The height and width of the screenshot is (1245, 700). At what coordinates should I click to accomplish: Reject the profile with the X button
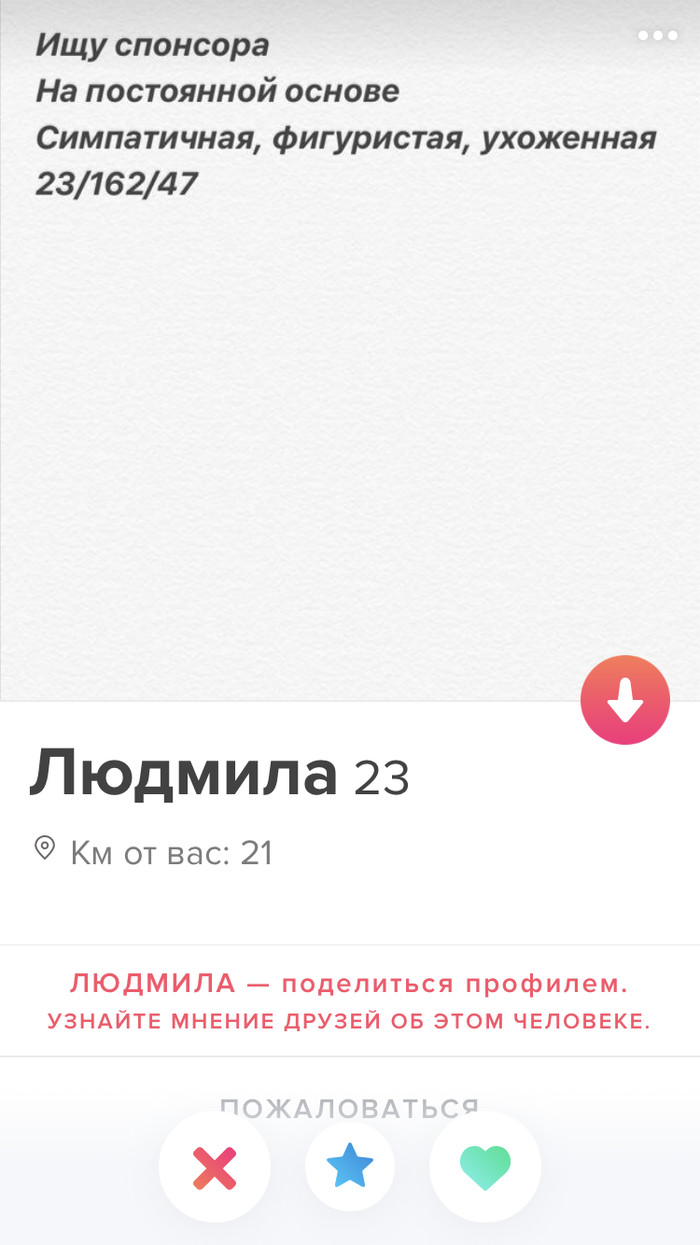point(214,1167)
